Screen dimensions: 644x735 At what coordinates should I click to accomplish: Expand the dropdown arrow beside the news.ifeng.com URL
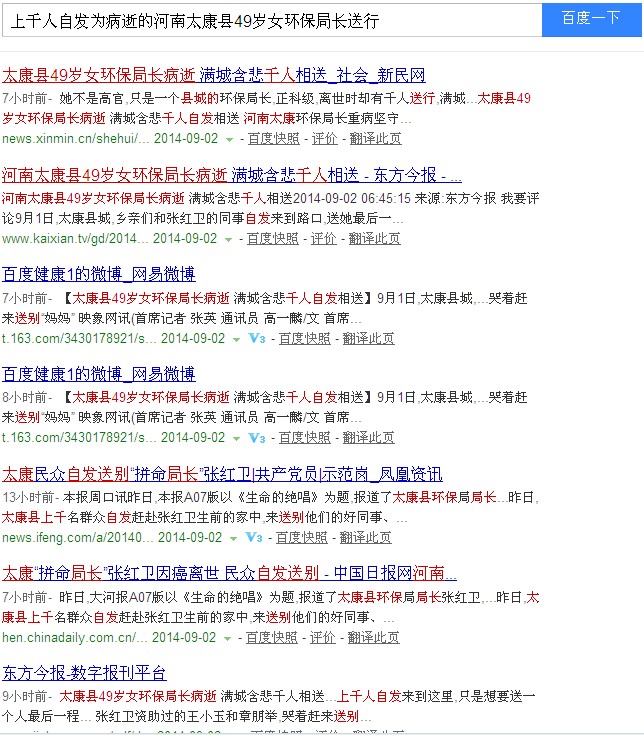(x=234, y=538)
